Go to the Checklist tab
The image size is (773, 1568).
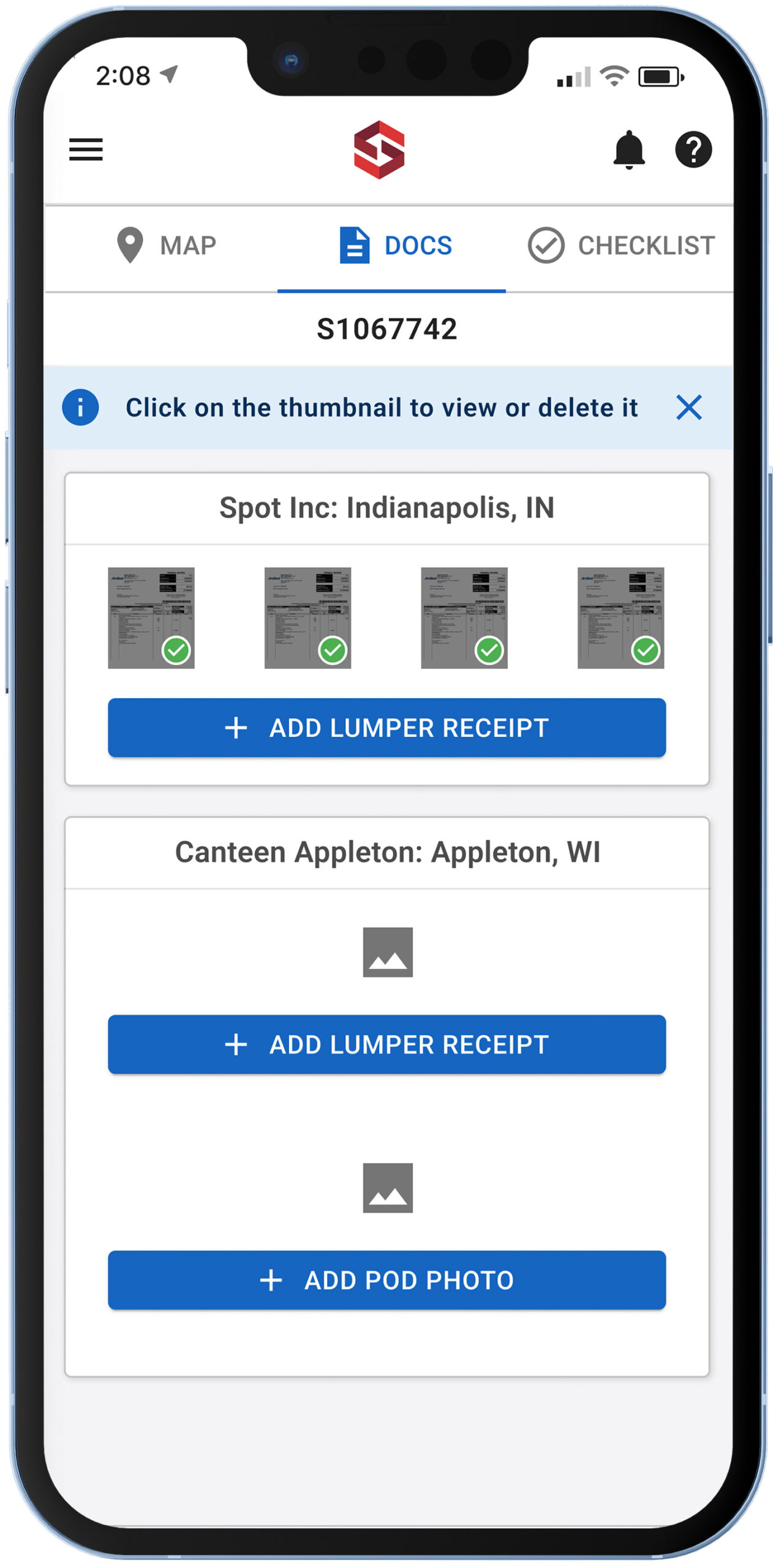(620, 245)
